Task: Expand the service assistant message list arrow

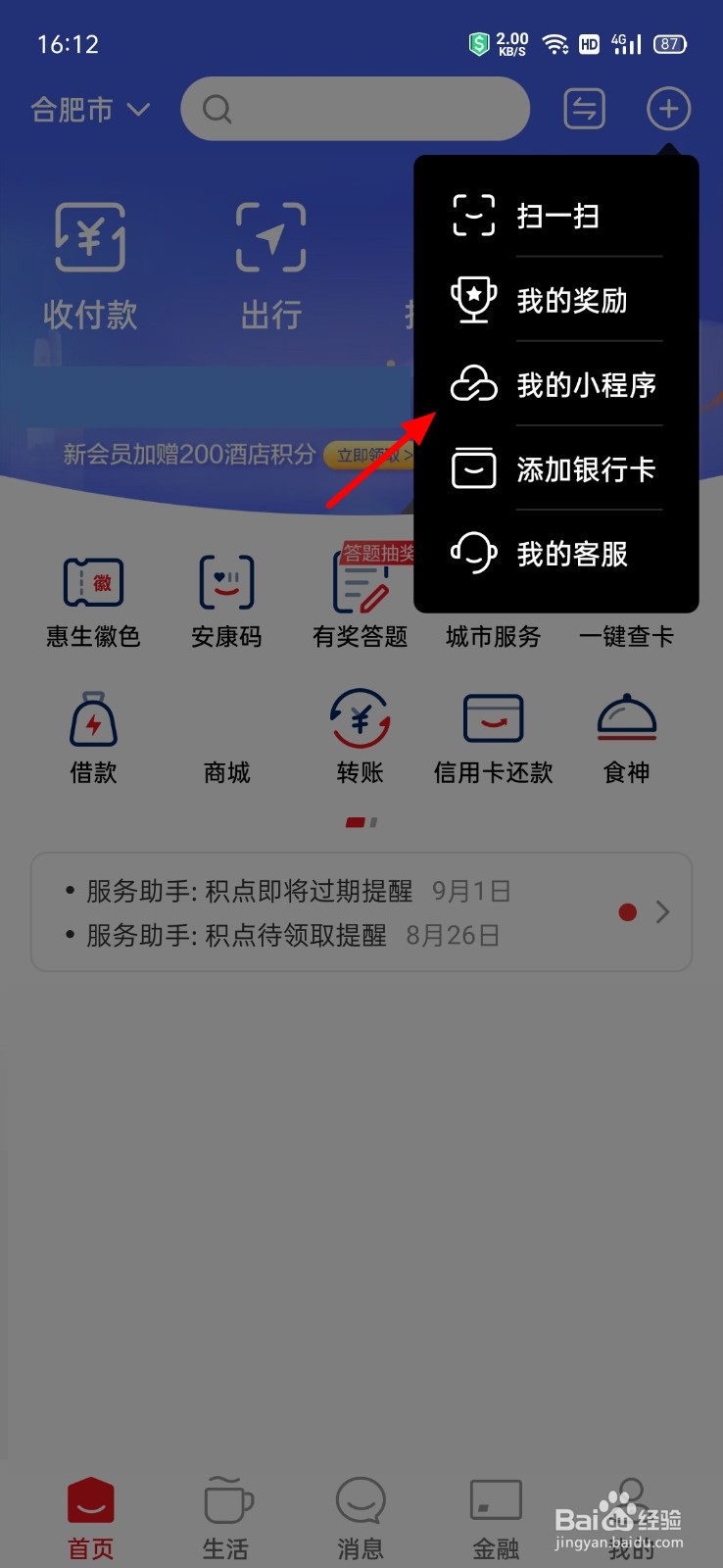Action: point(662,911)
